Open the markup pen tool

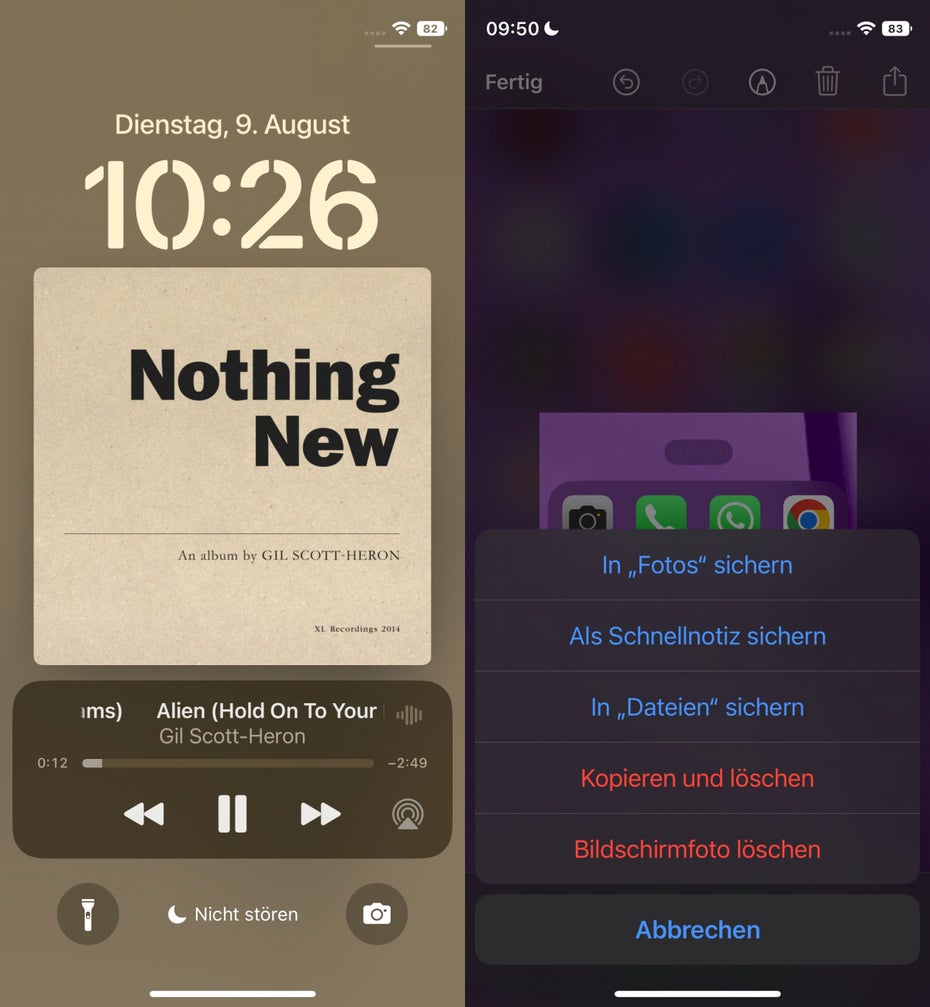(x=762, y=82)
